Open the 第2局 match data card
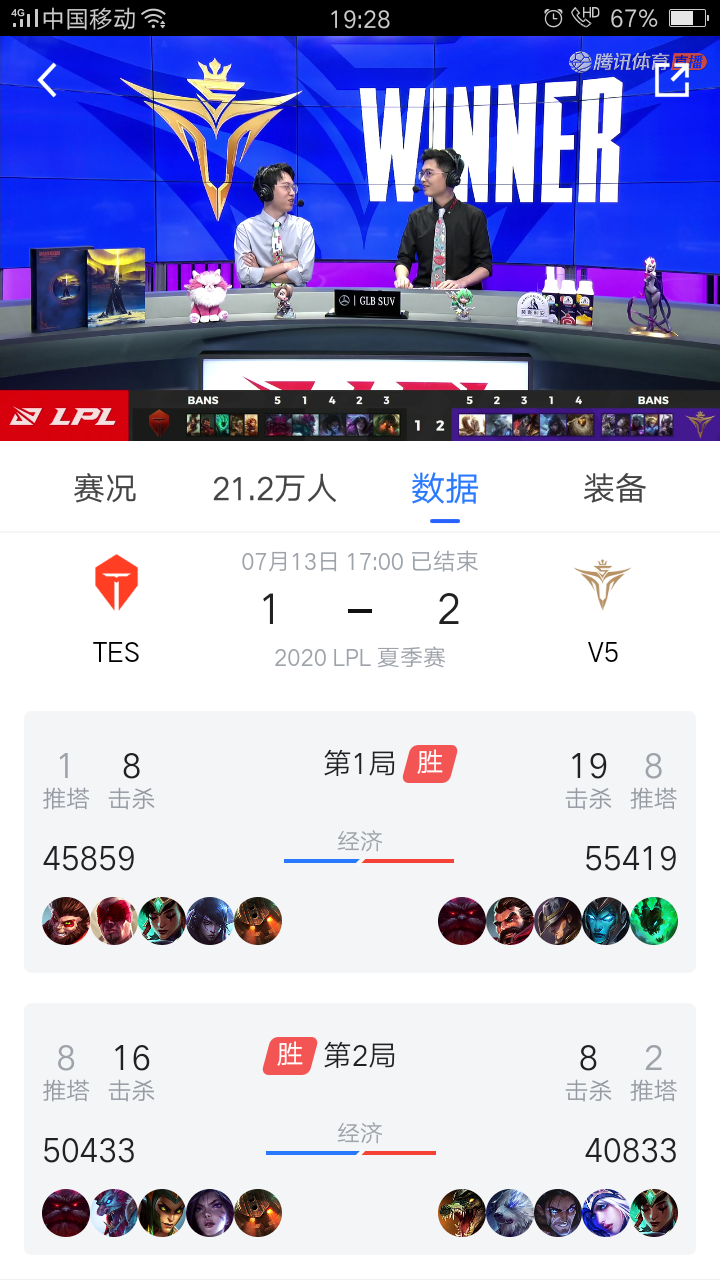The width and height of the screenshot is (720, 1280). (360, 1129)
